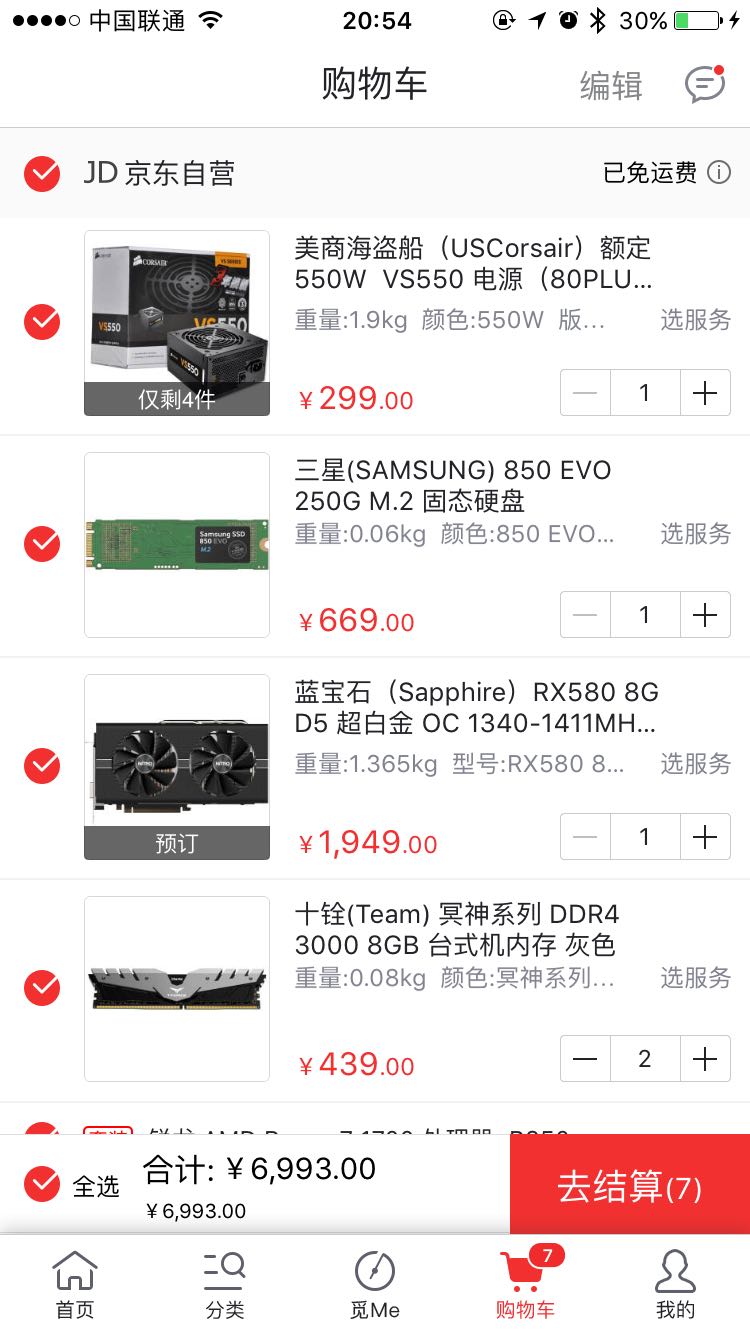This screenshot has height=1334, width=750.
Task: Choose 选服务 for the Sapphire RX580
Action: [x=696, y=764]
